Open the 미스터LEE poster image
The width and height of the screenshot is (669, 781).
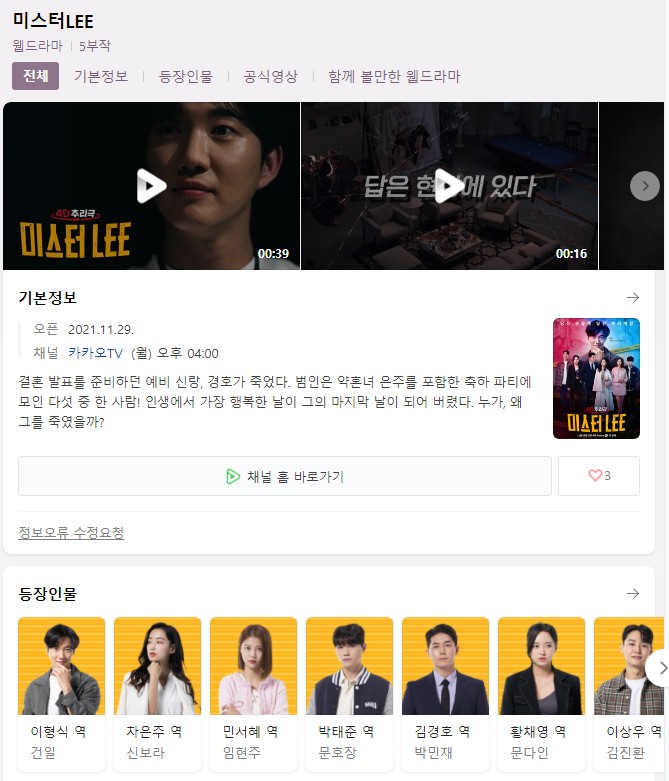point(596,378)
